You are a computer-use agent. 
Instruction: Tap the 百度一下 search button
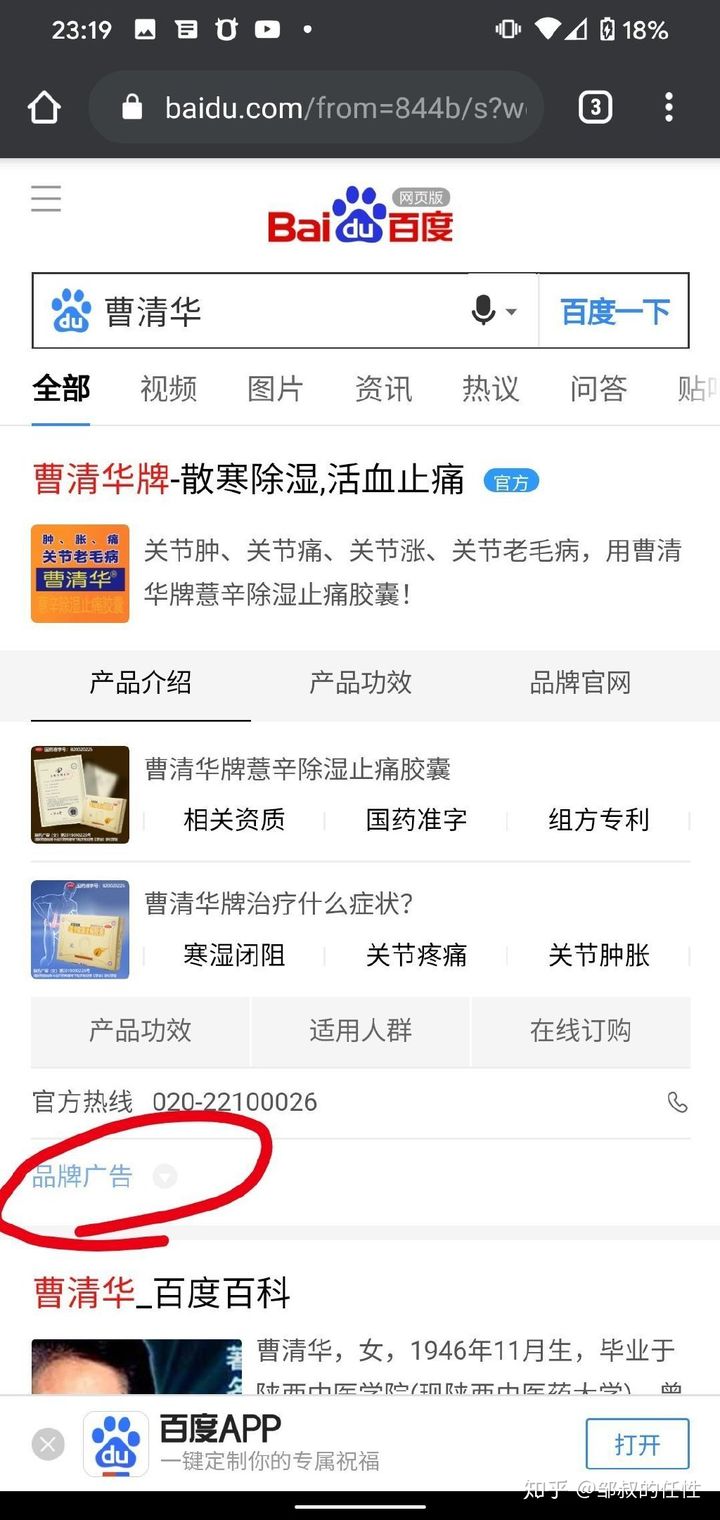(616, 311)
